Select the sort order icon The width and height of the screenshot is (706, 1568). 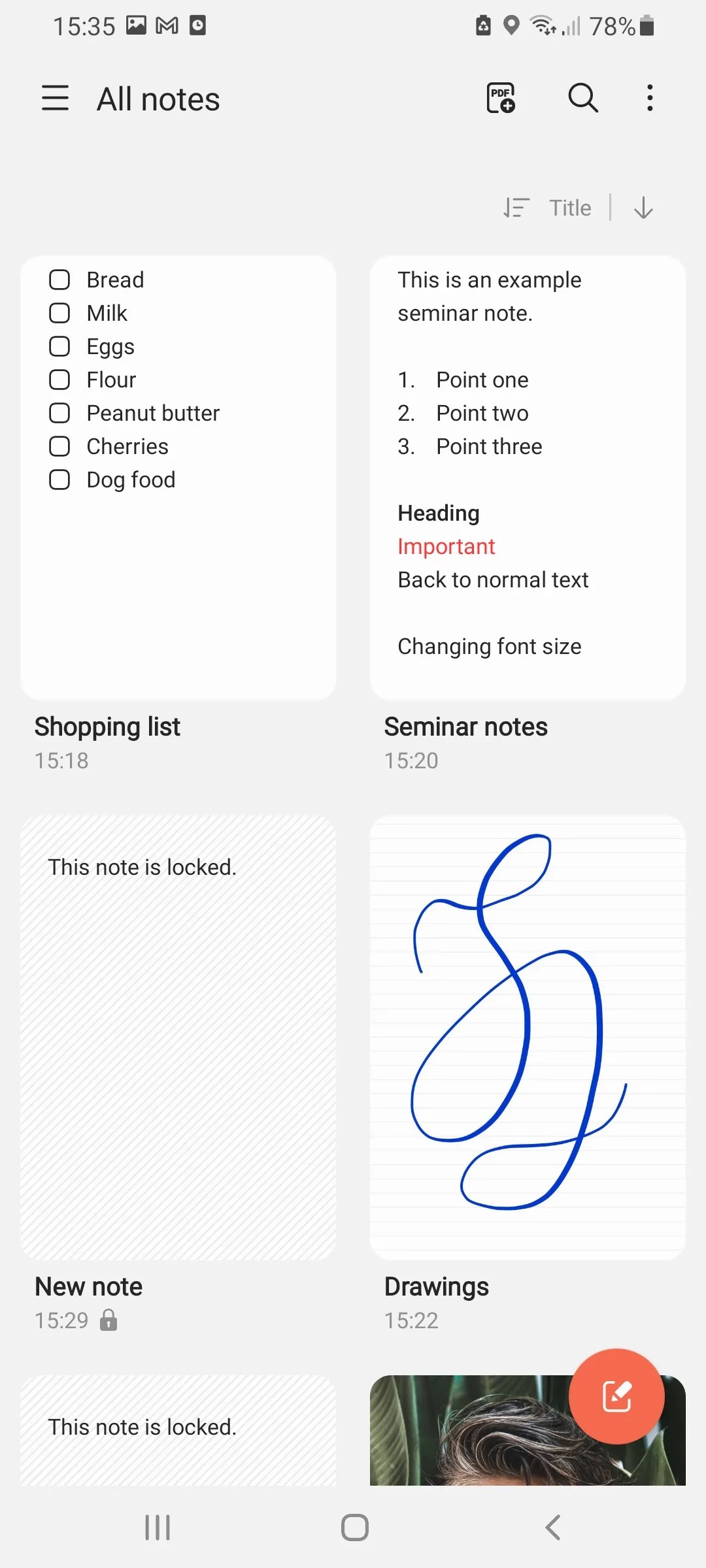click(517, 208)
